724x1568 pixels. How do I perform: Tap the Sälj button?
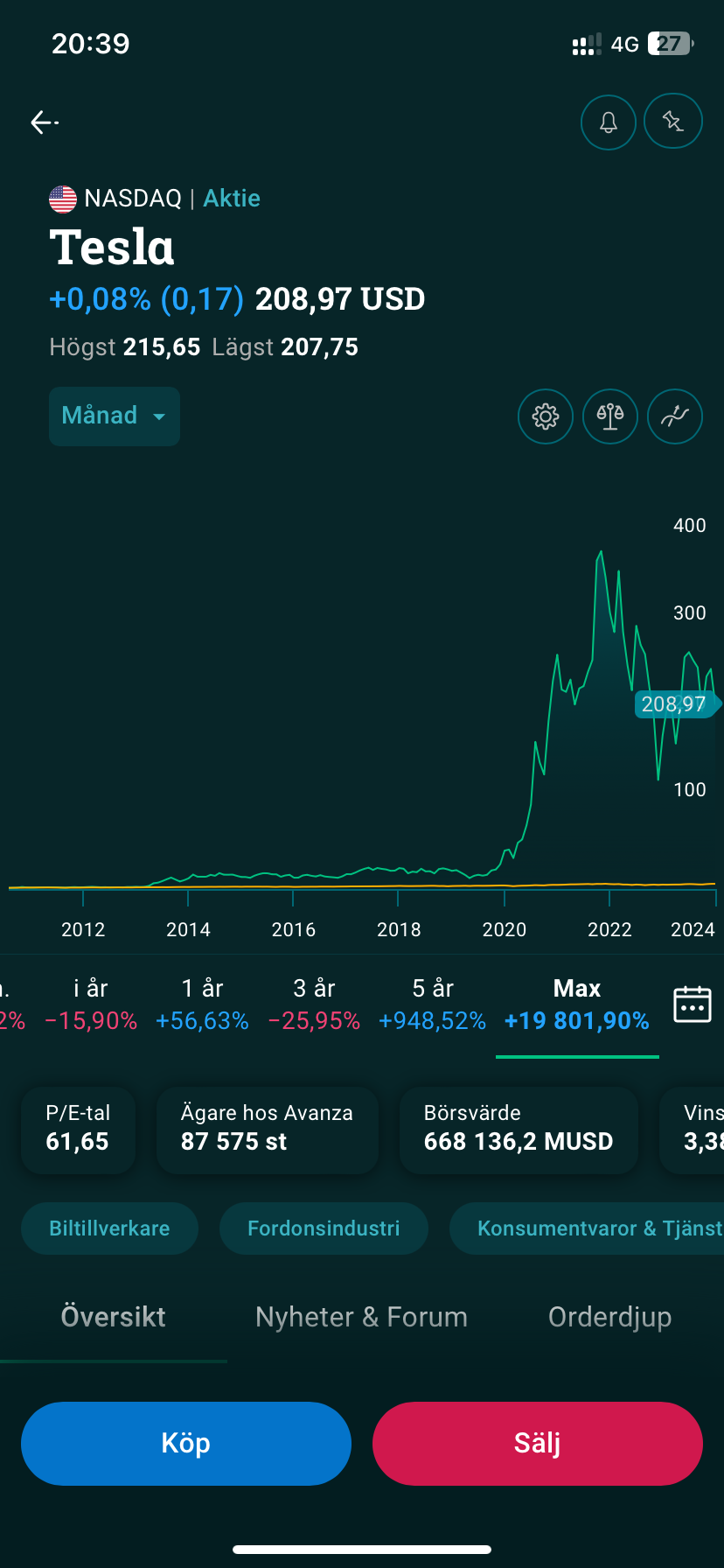537,1443
